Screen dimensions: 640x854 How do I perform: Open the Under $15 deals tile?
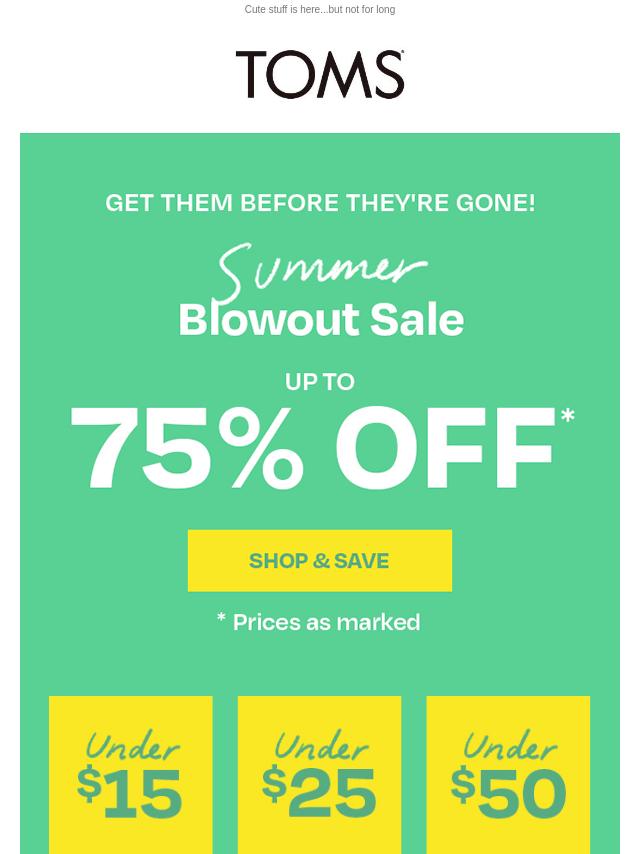pyautogui.click(x=131, y=775)
